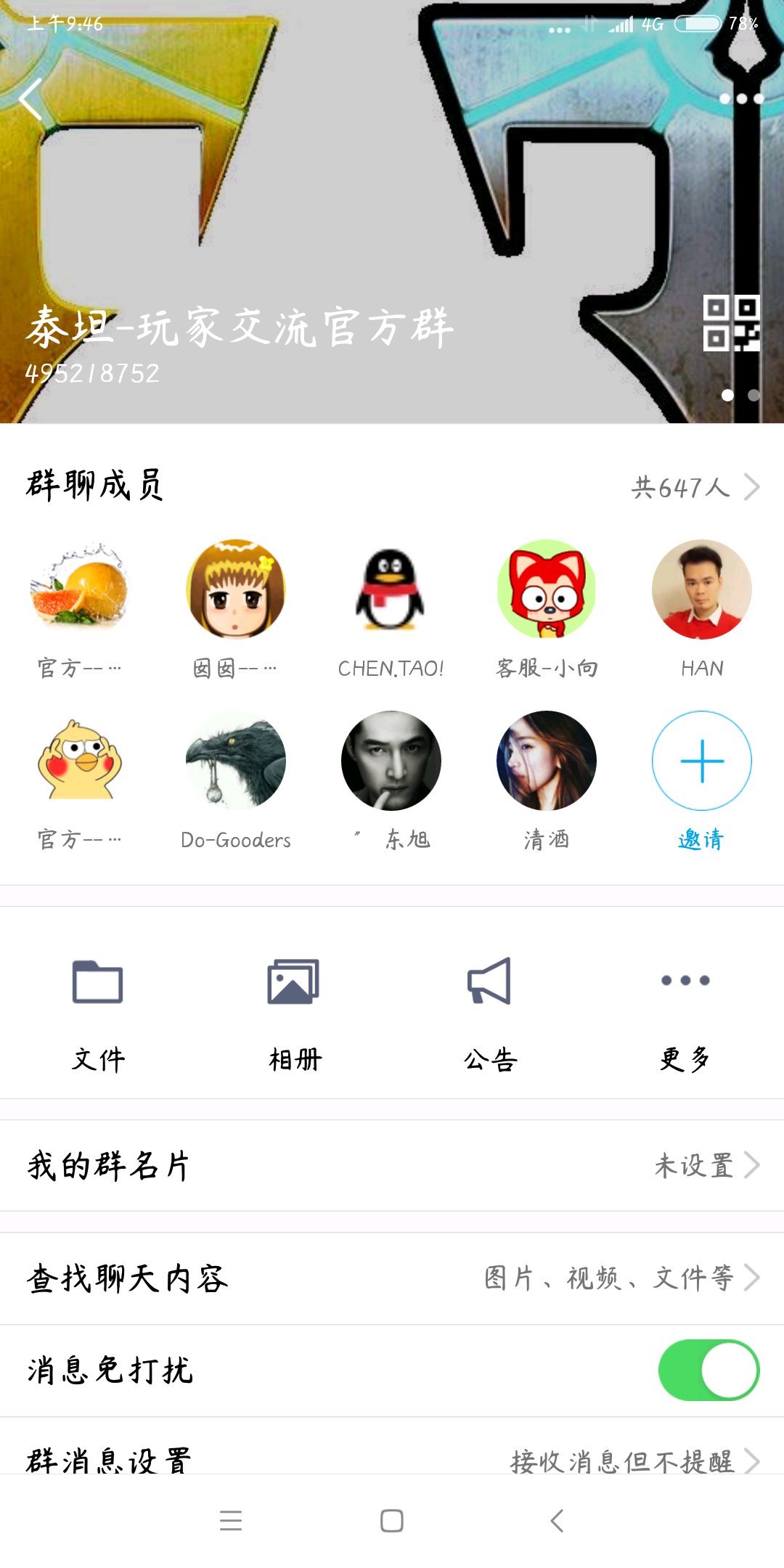
Task: Disable 消息免打扰 switch
Action: point(709,1370)
